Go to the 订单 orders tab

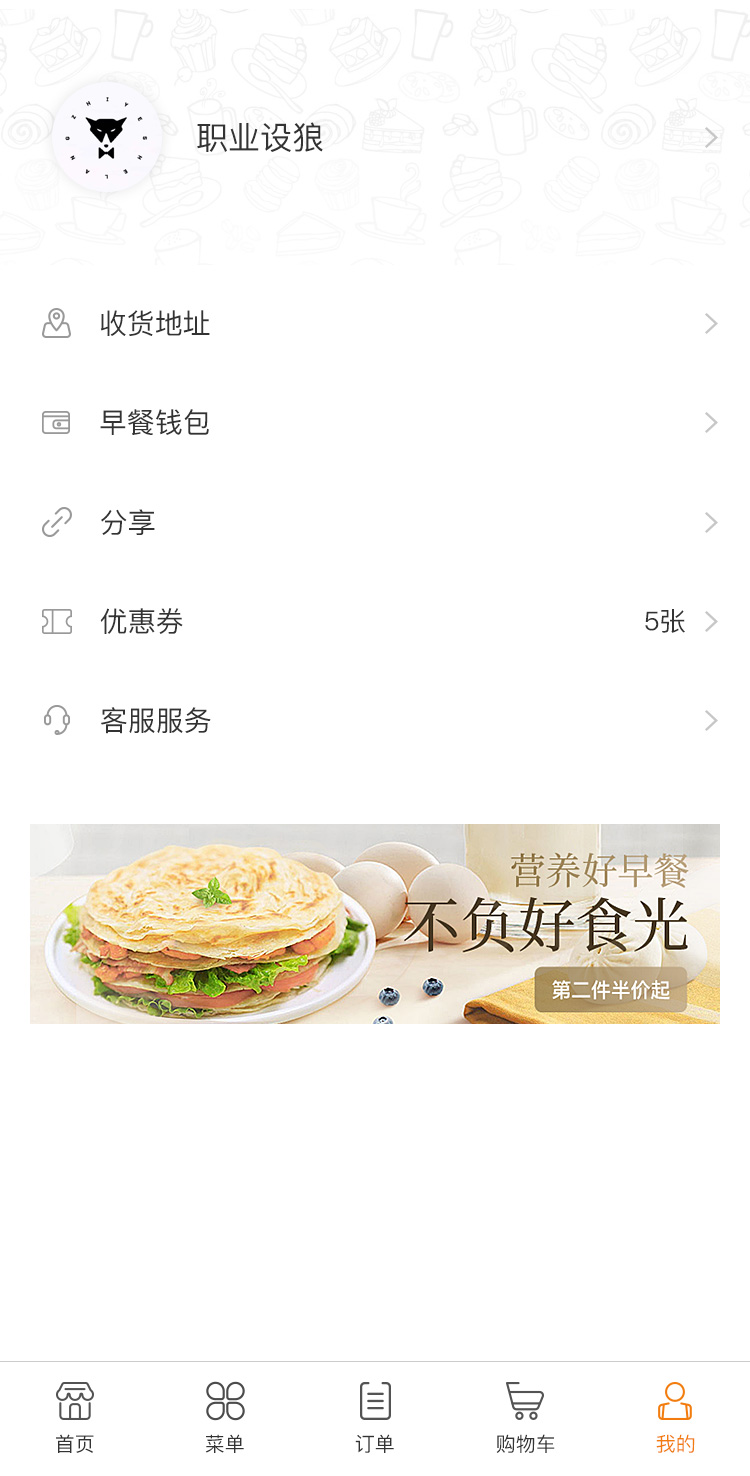coord(375,1417)
